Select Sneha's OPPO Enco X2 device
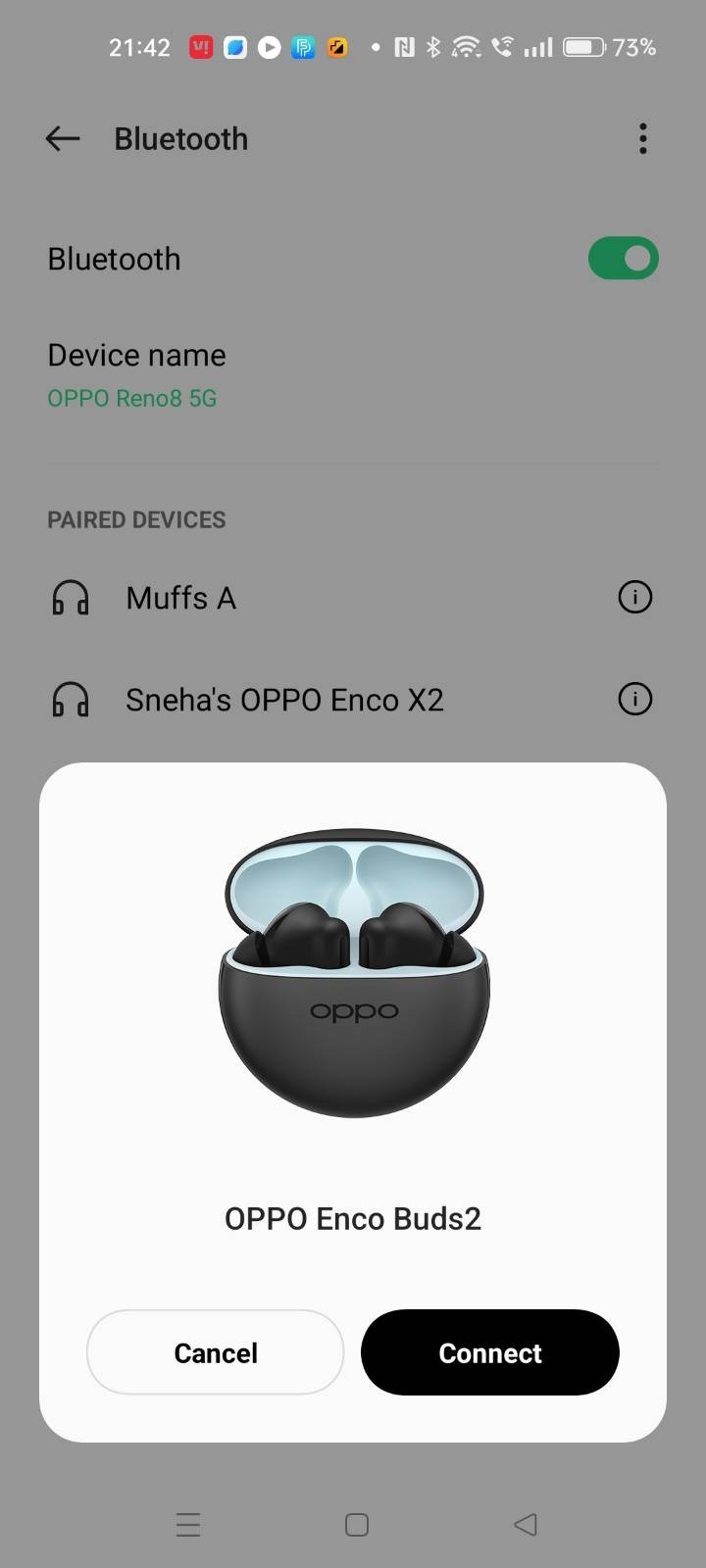Image resolution: width=706 pixels, height=1568 pixels. 284,700
